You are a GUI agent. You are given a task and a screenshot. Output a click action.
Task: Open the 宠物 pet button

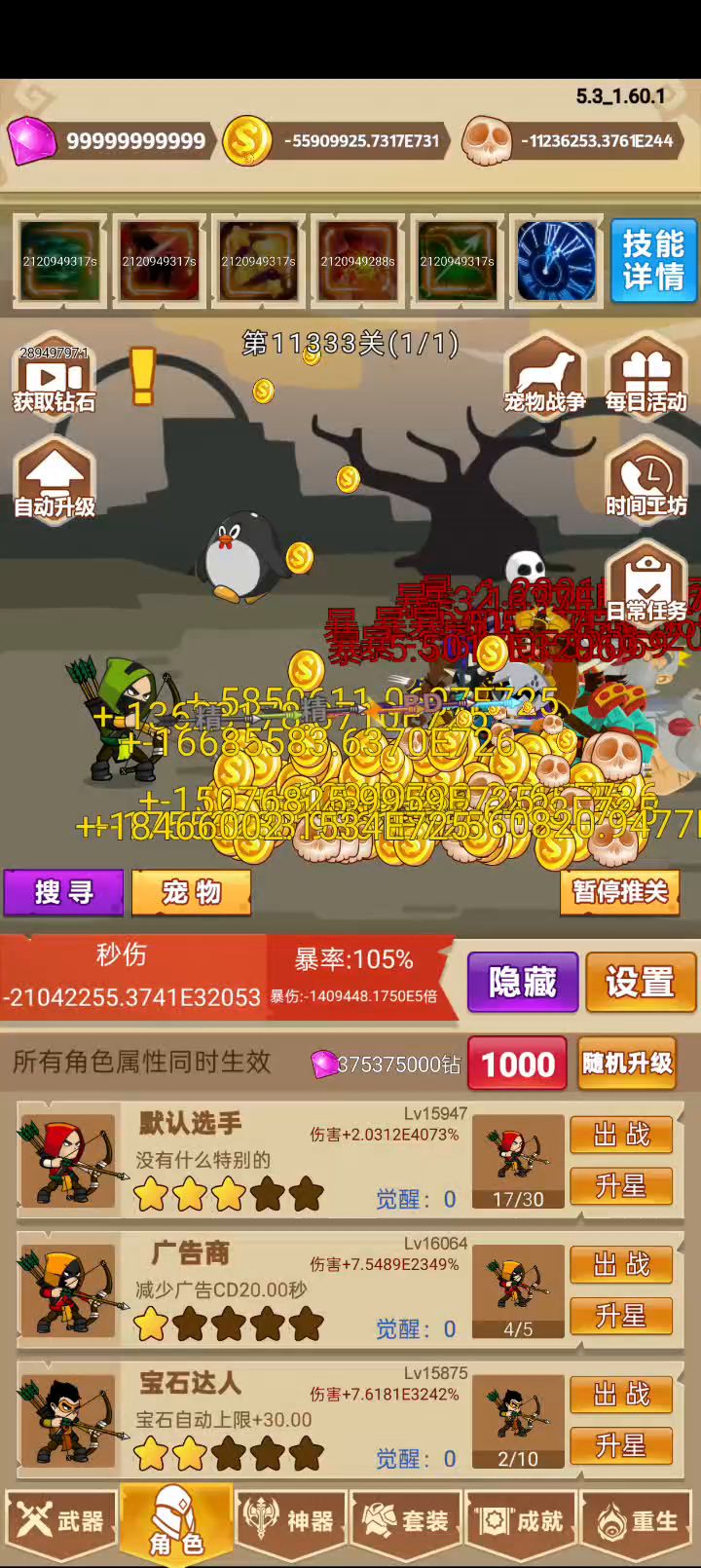point(192,892)
